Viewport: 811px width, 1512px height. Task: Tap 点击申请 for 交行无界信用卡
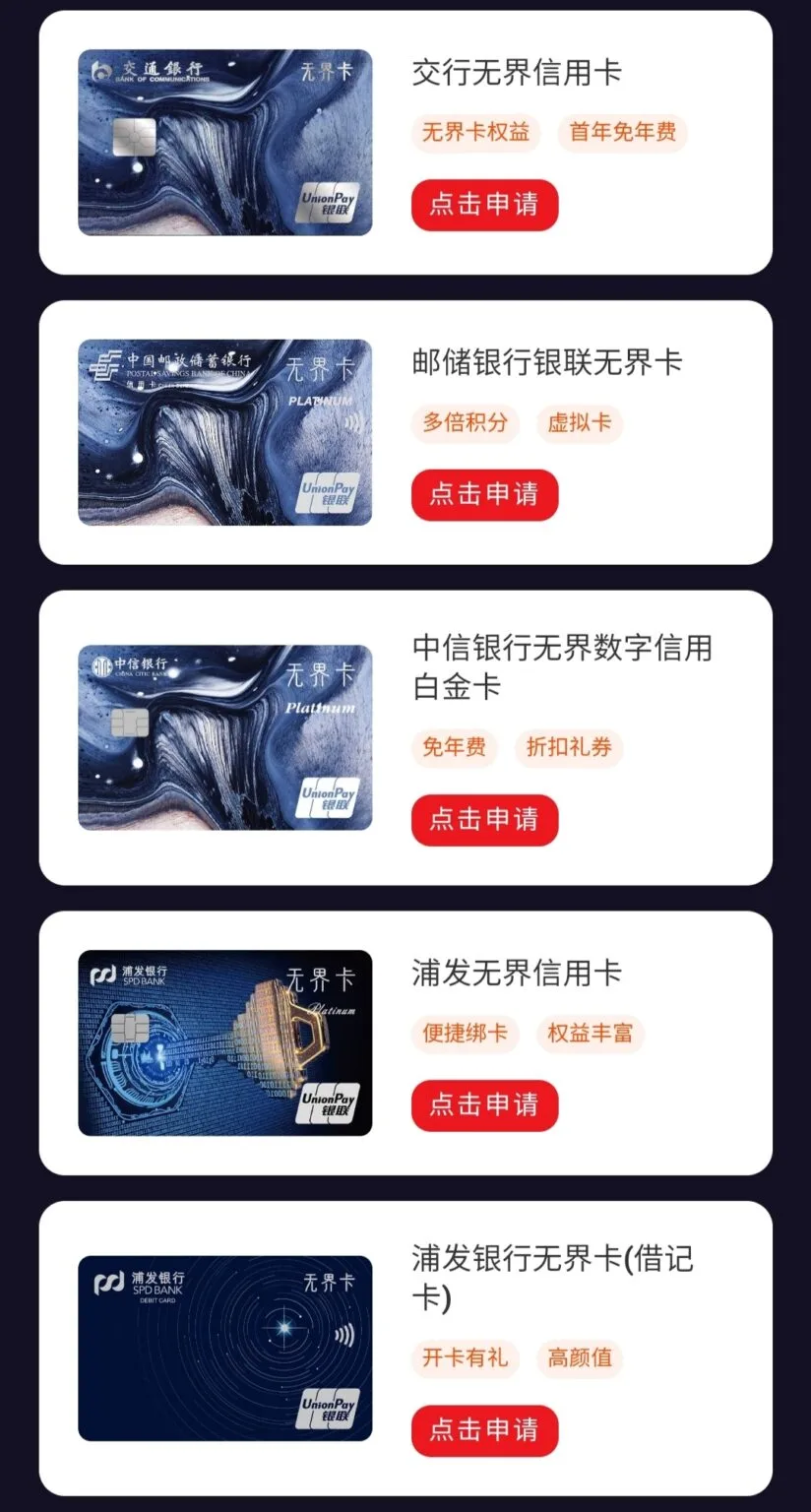(484, 205)
